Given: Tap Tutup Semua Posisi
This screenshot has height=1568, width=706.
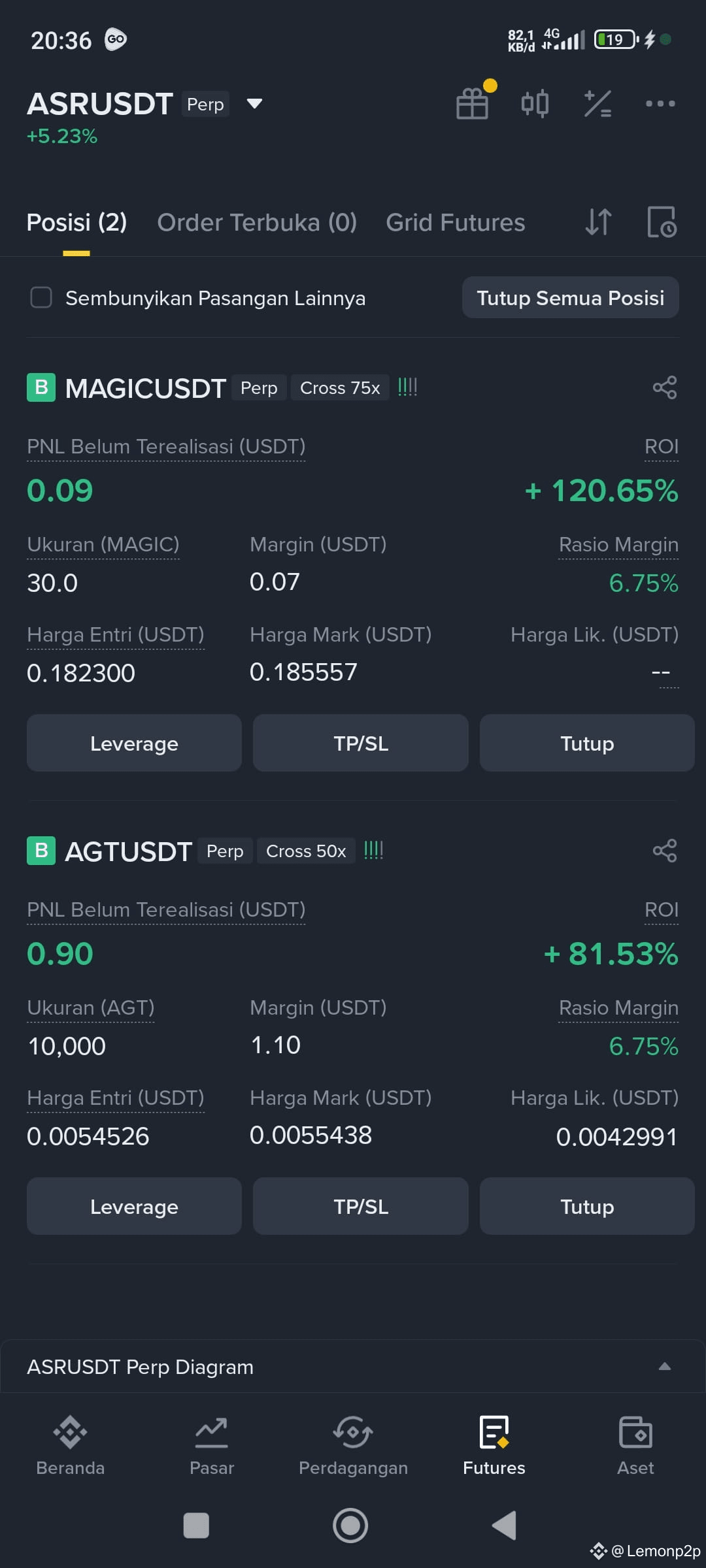Looking at the screenshot, I should (x=571, y=297).
